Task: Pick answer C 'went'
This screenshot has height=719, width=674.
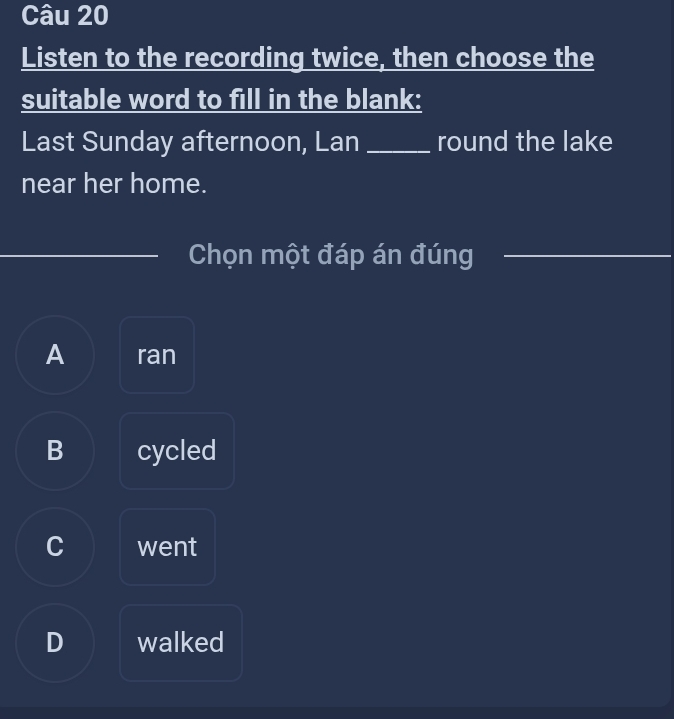Action: point(167,547)
